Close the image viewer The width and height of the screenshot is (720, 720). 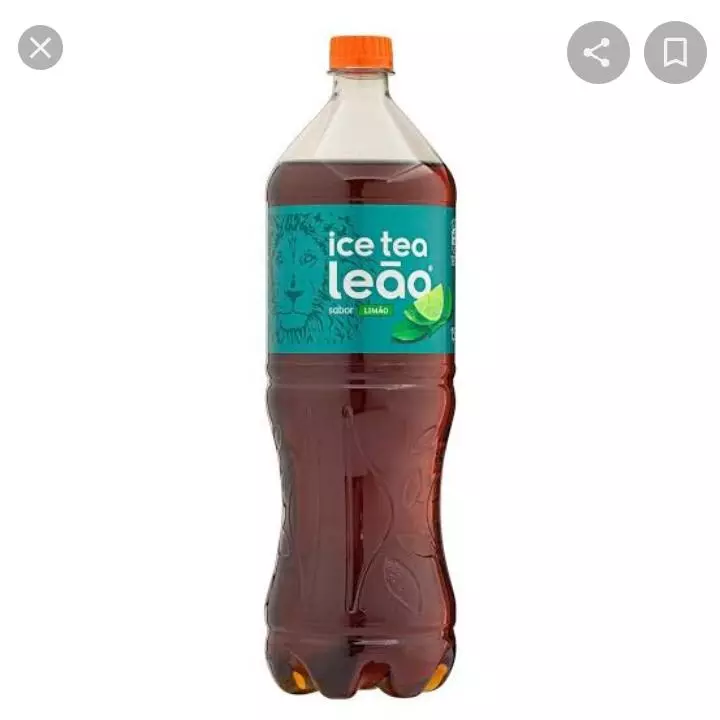point(40,47)
